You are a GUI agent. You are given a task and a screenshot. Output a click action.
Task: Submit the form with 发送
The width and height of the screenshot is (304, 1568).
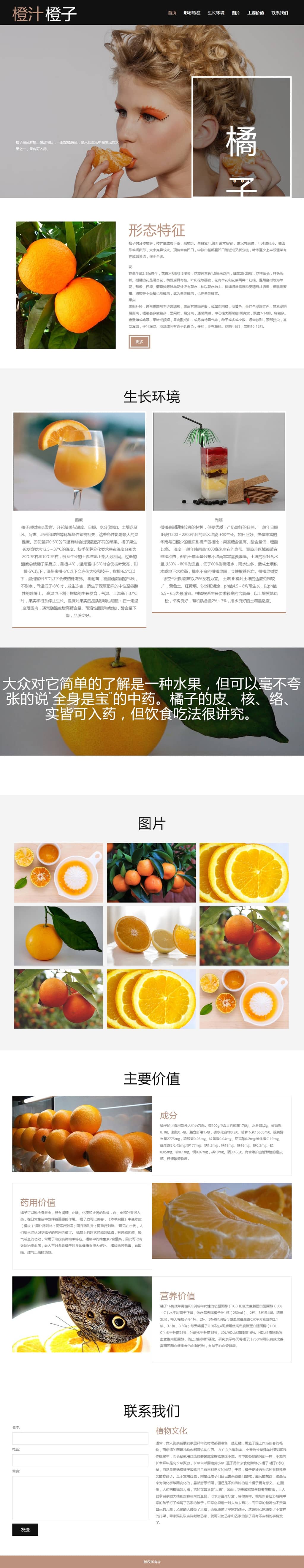pos(25,1529)
